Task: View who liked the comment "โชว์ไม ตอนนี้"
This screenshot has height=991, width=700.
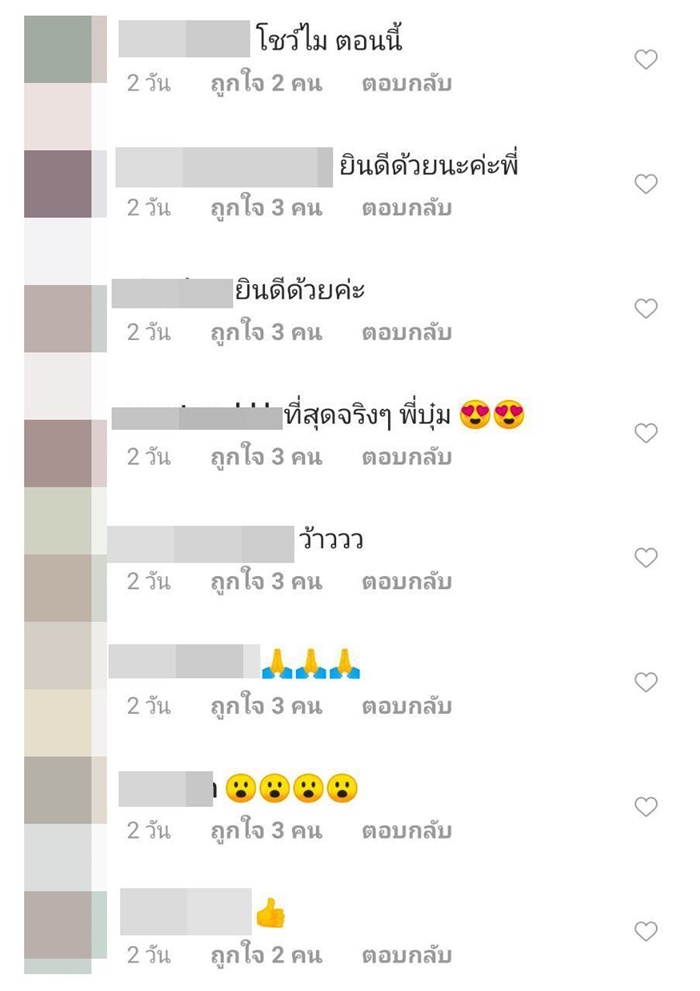Action: 266,84
